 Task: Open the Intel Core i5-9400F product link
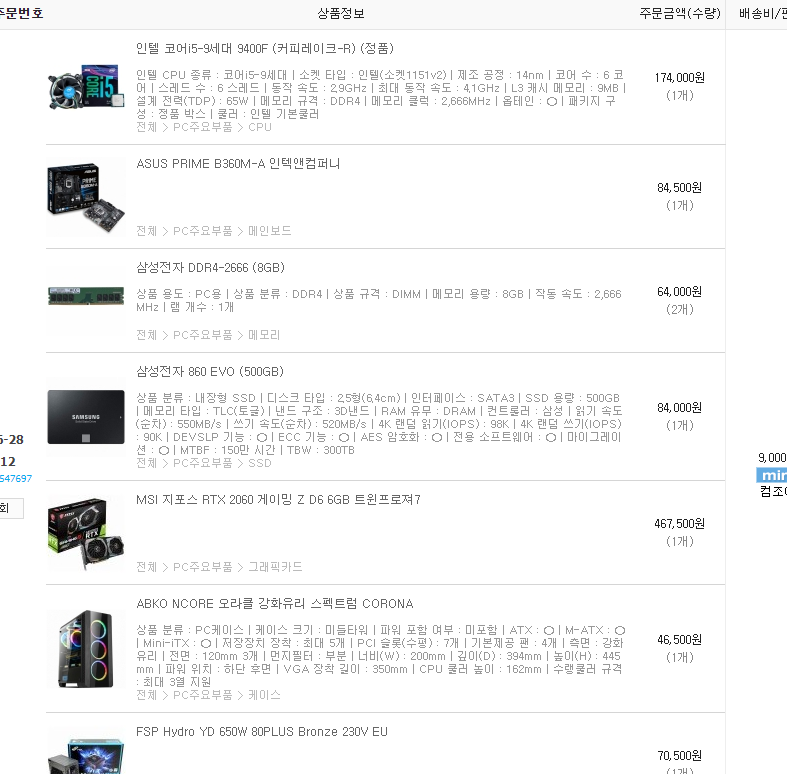click(x=265, y=48)
